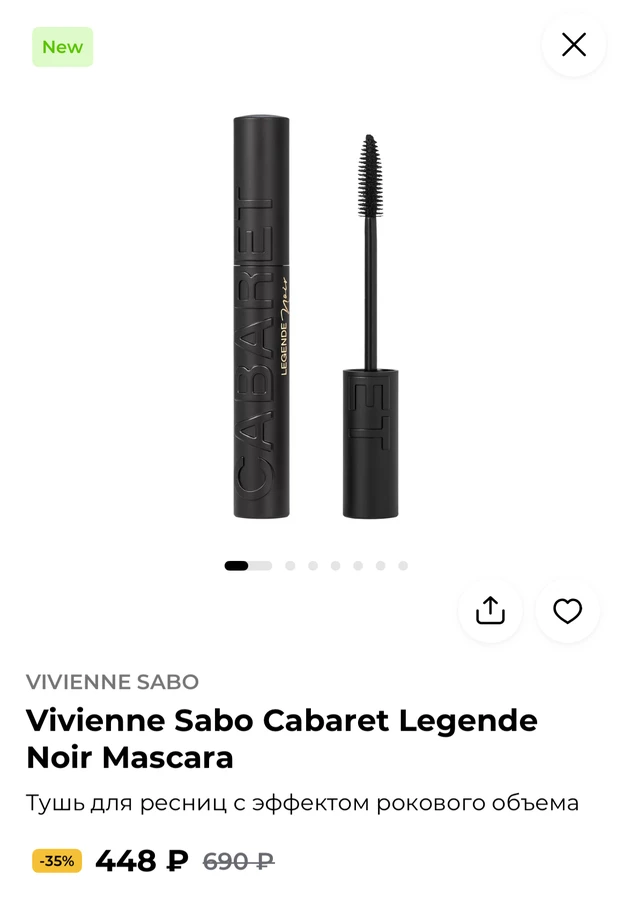Add mascara to favorites with heart

coord(567,610)
